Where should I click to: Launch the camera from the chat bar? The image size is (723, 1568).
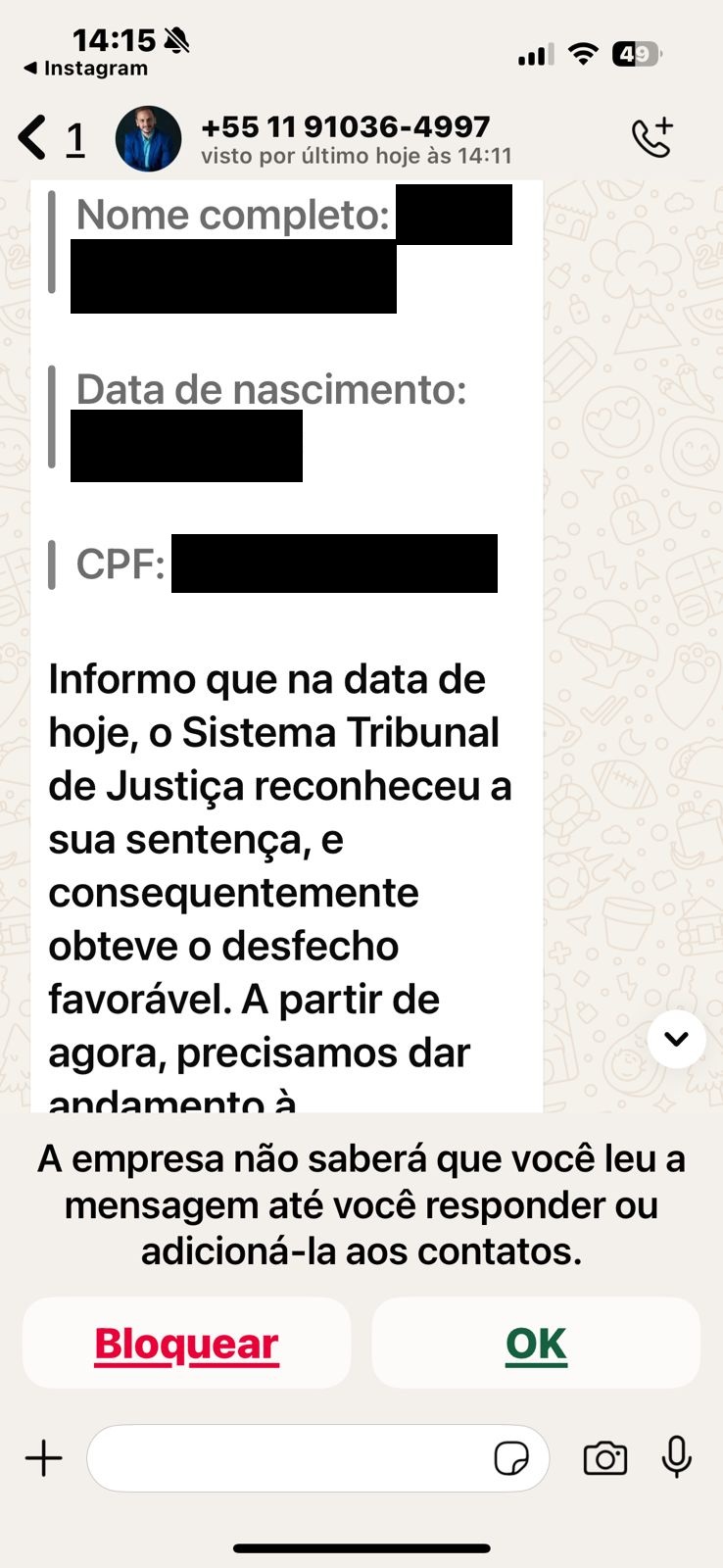click(x=604, y=1459)
